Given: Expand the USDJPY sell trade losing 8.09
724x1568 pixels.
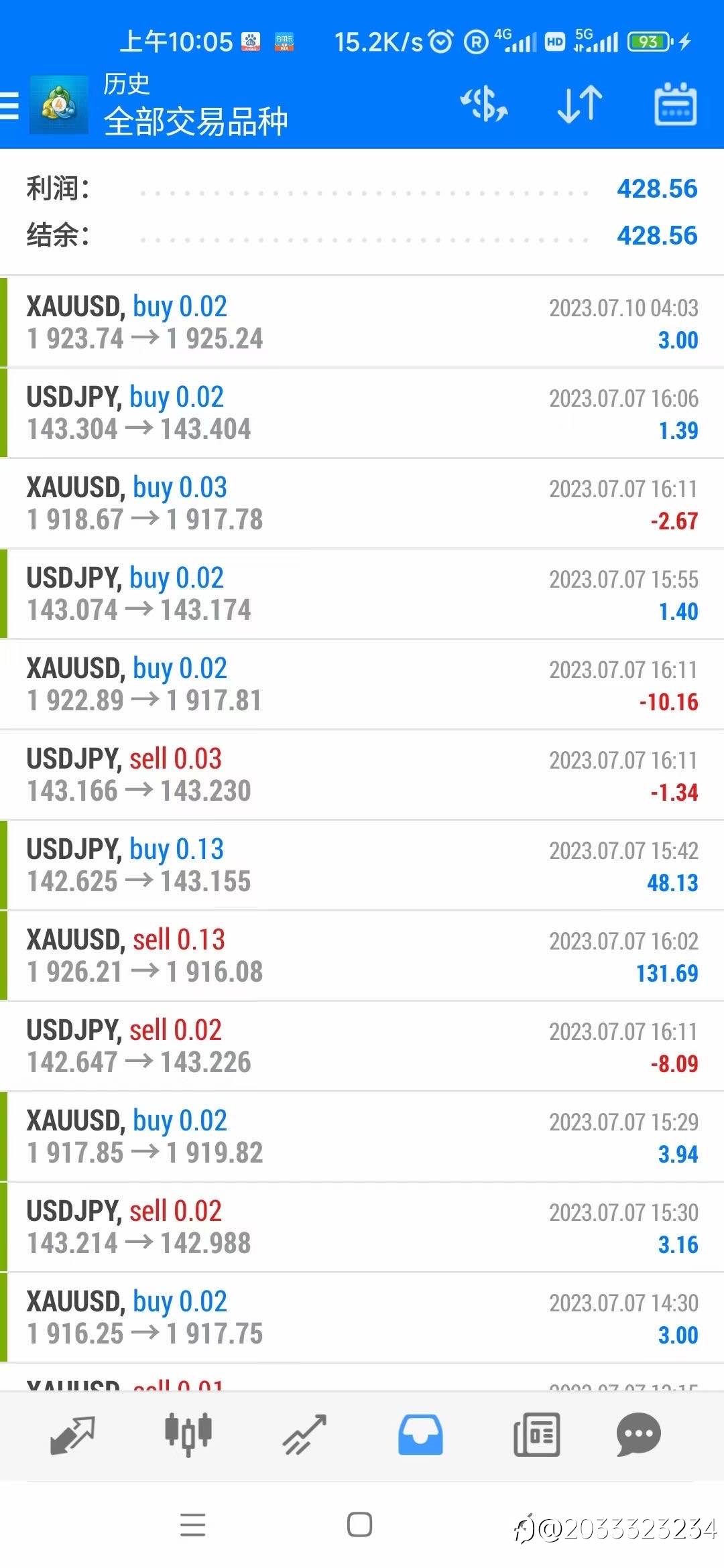Looking at the screenshot, I should 362,1046.
